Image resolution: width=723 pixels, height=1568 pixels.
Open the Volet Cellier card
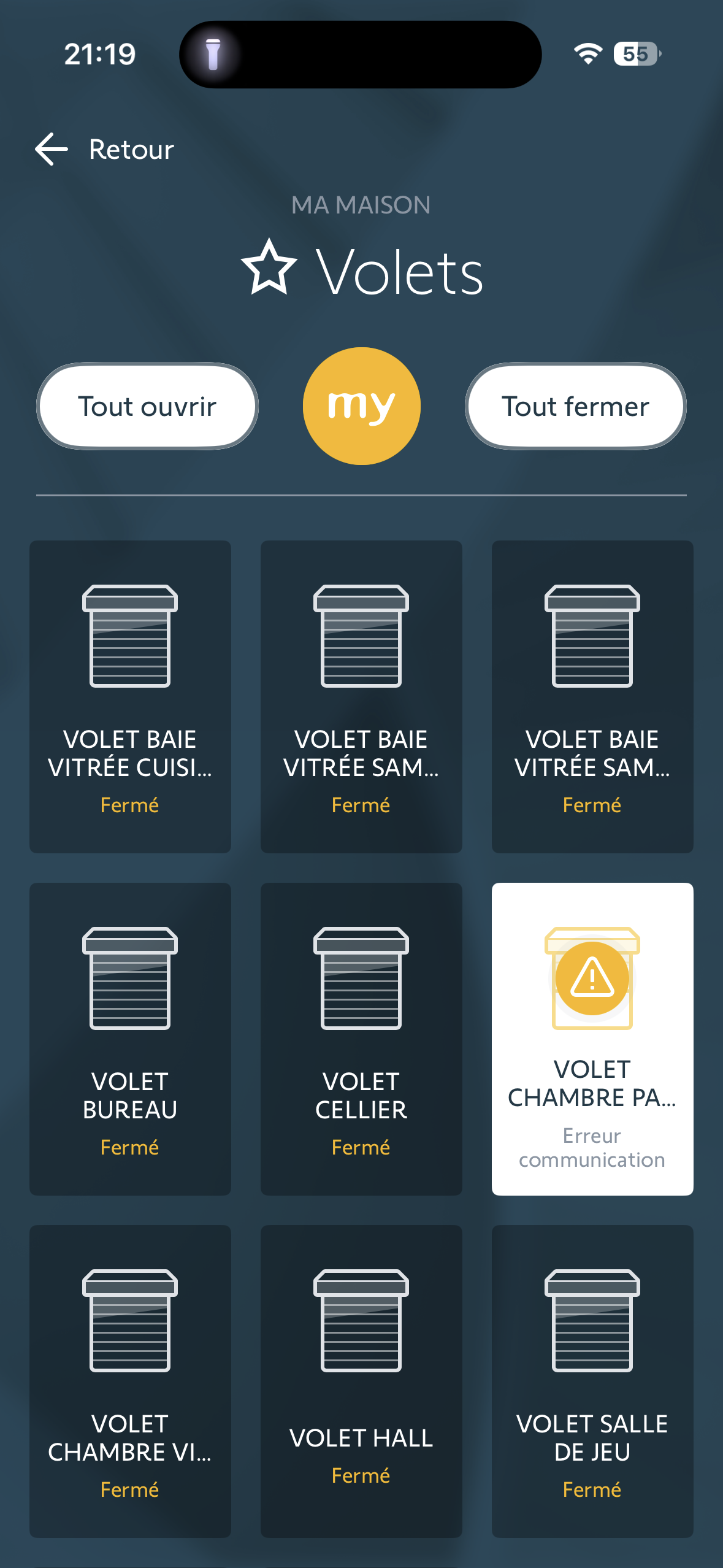(361, 1039)
